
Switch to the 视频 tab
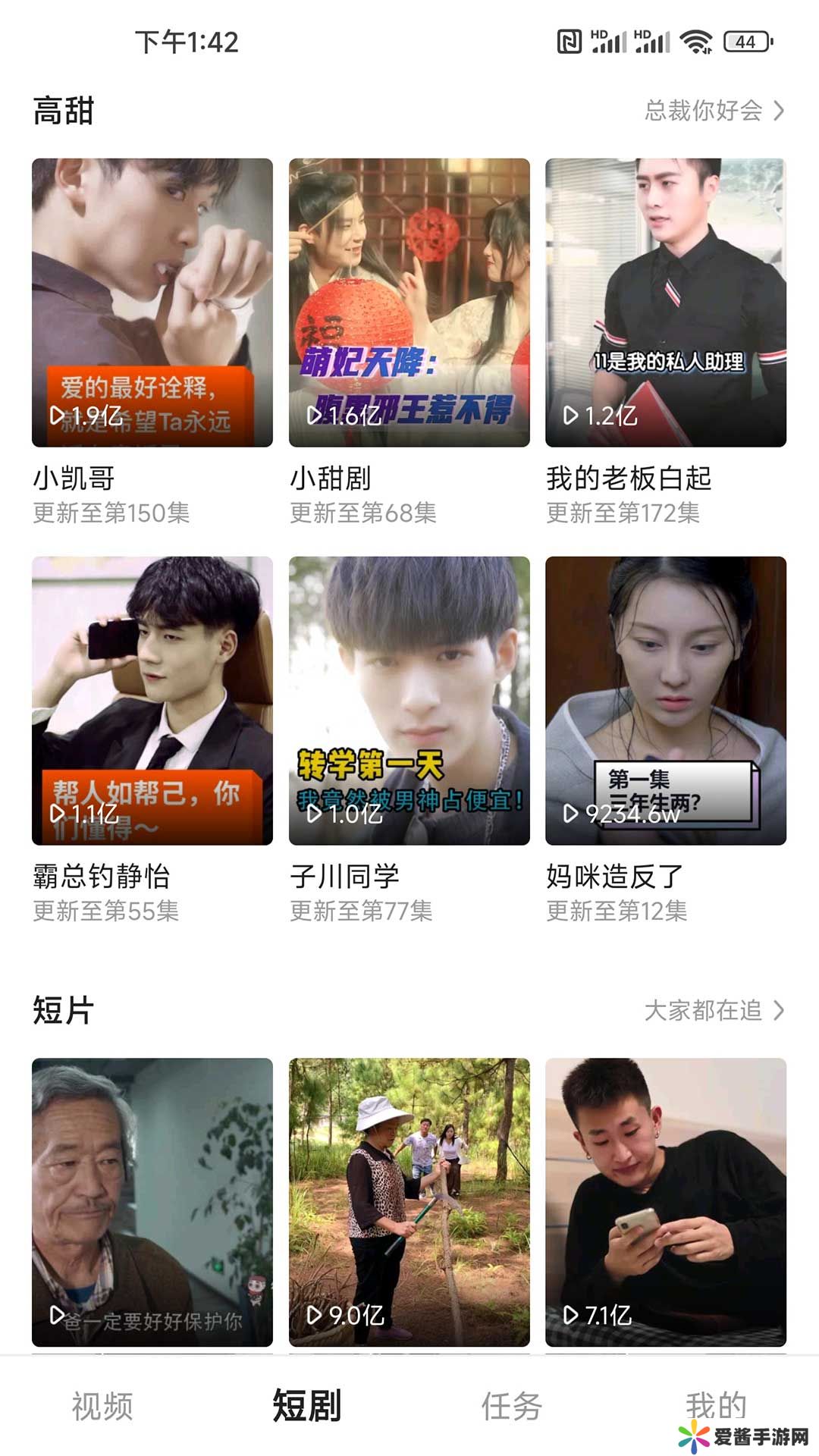click(102, 1406)
